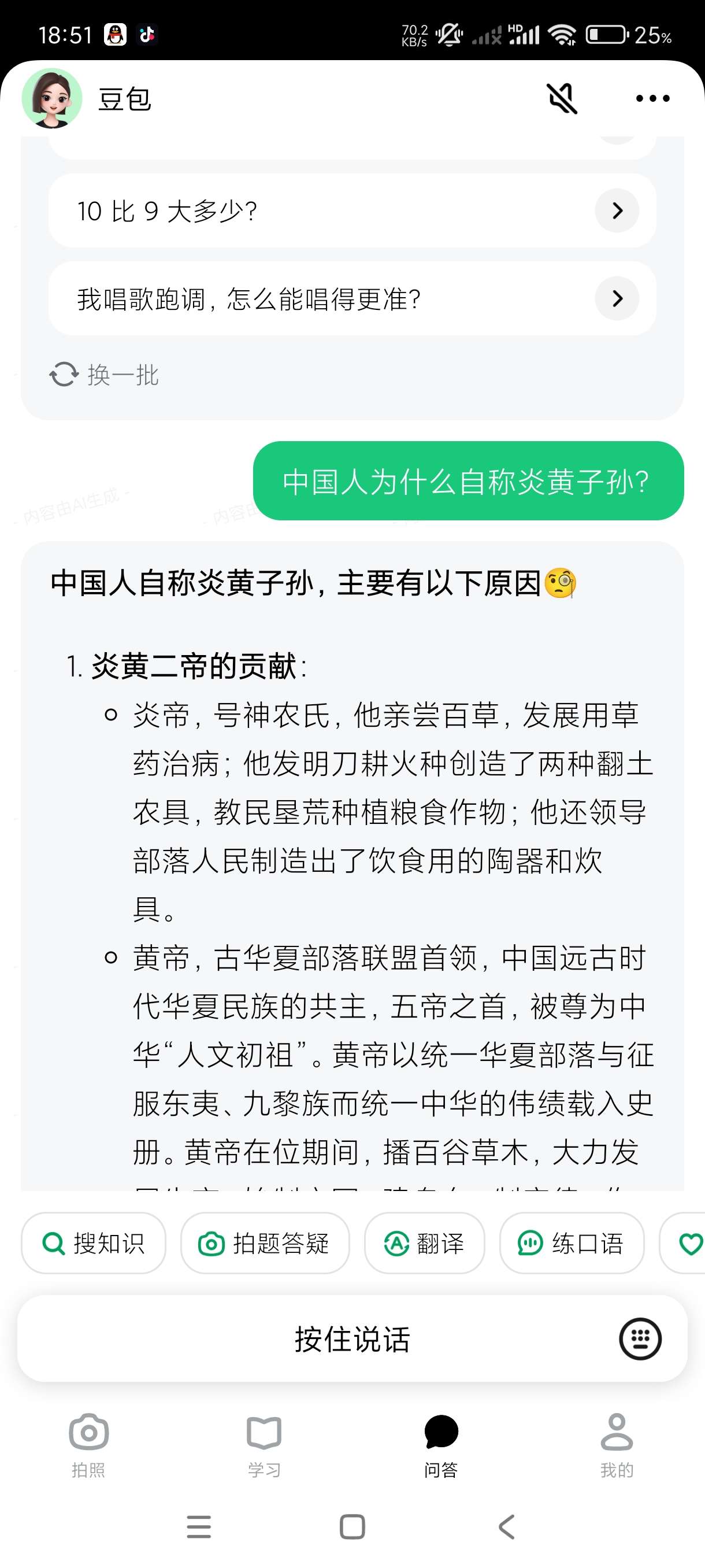
Task: Select the 翻译 chip
Action: point(424,1243)
